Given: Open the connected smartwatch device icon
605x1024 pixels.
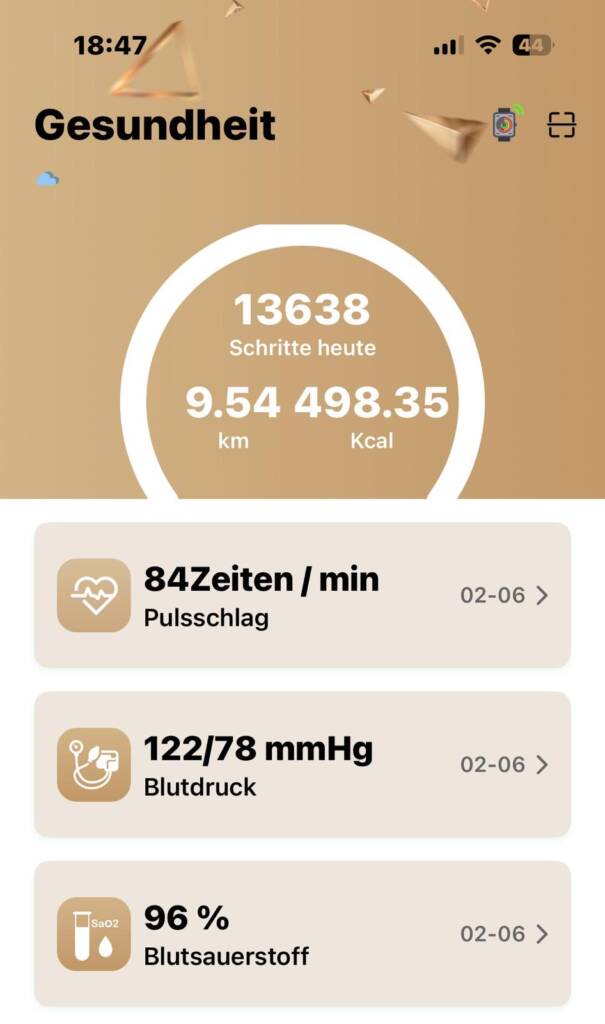Looking at the screenshot, I should 504,125.
